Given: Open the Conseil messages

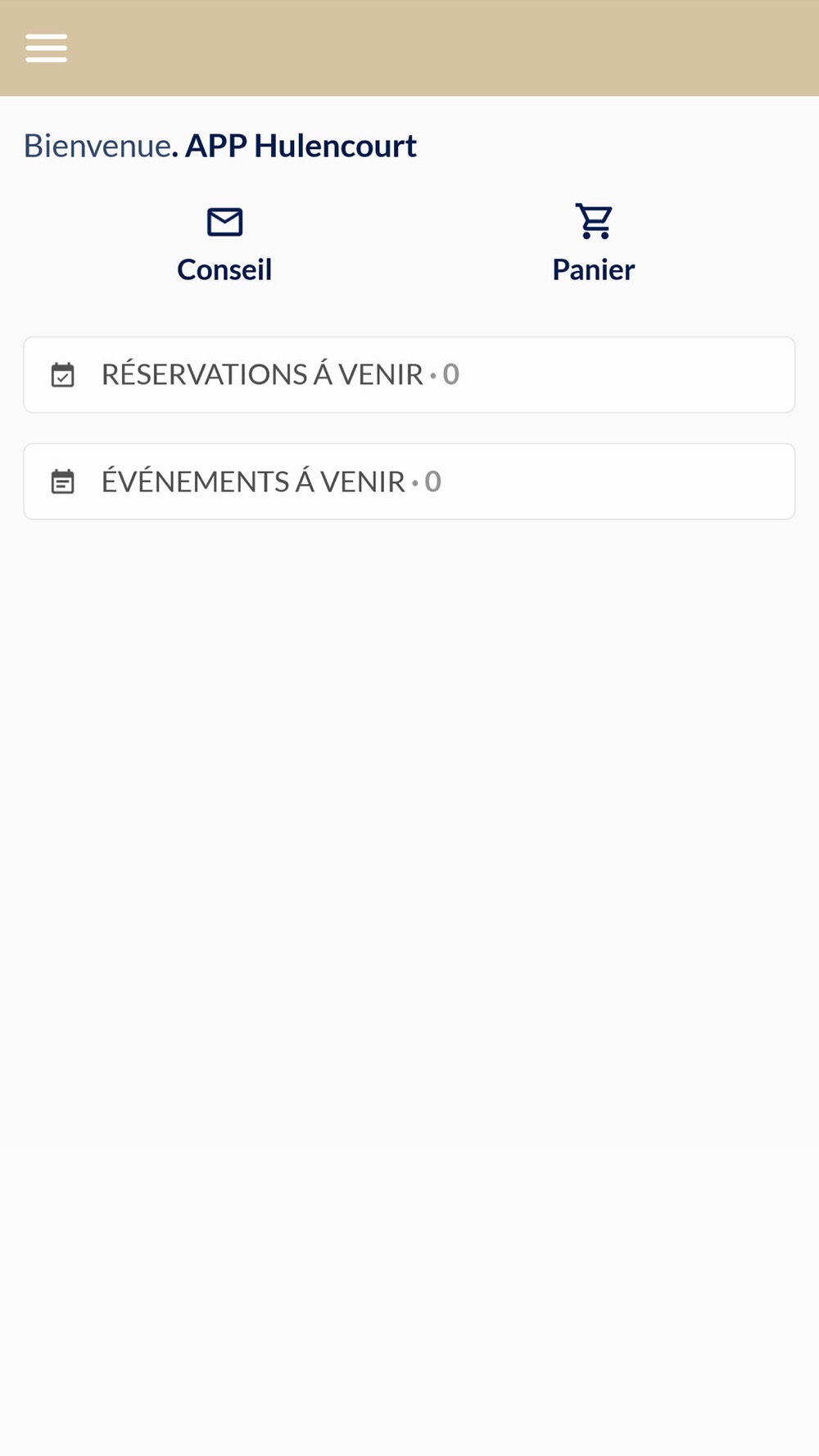Looking at the screenshot, I should click(224, 244).
